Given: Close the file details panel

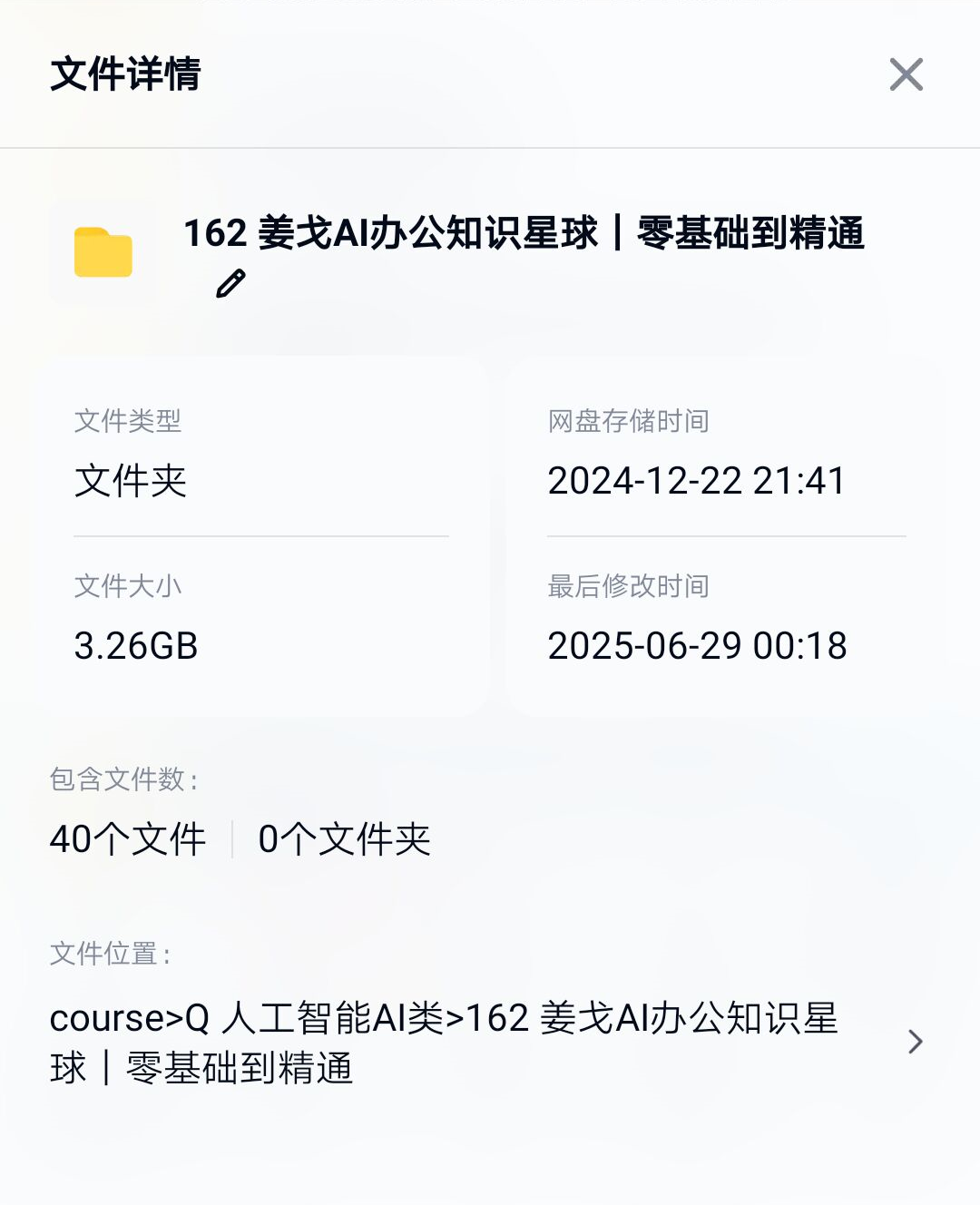Looking at the screenshot, I should coord(906,74).
